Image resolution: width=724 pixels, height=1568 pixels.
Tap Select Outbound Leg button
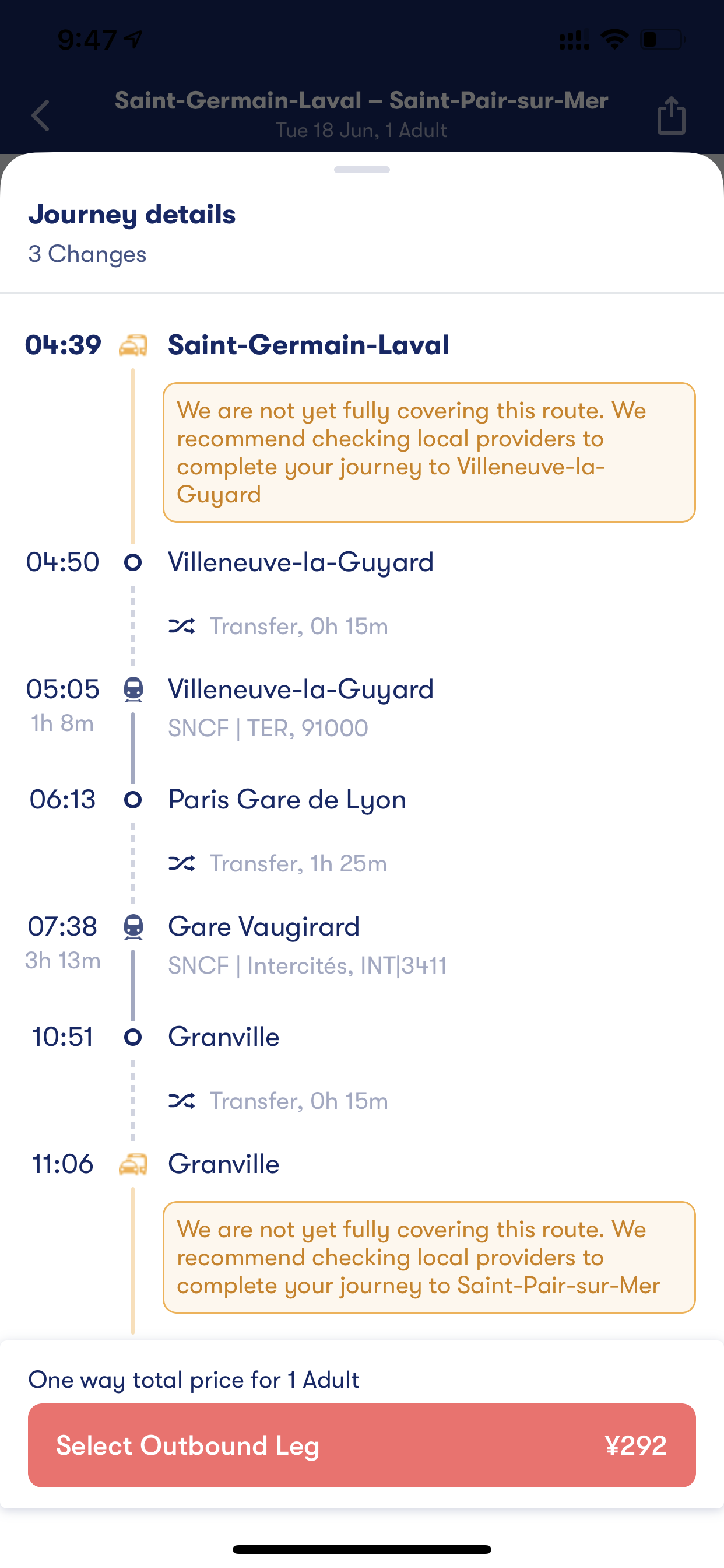pos(362,1445)
